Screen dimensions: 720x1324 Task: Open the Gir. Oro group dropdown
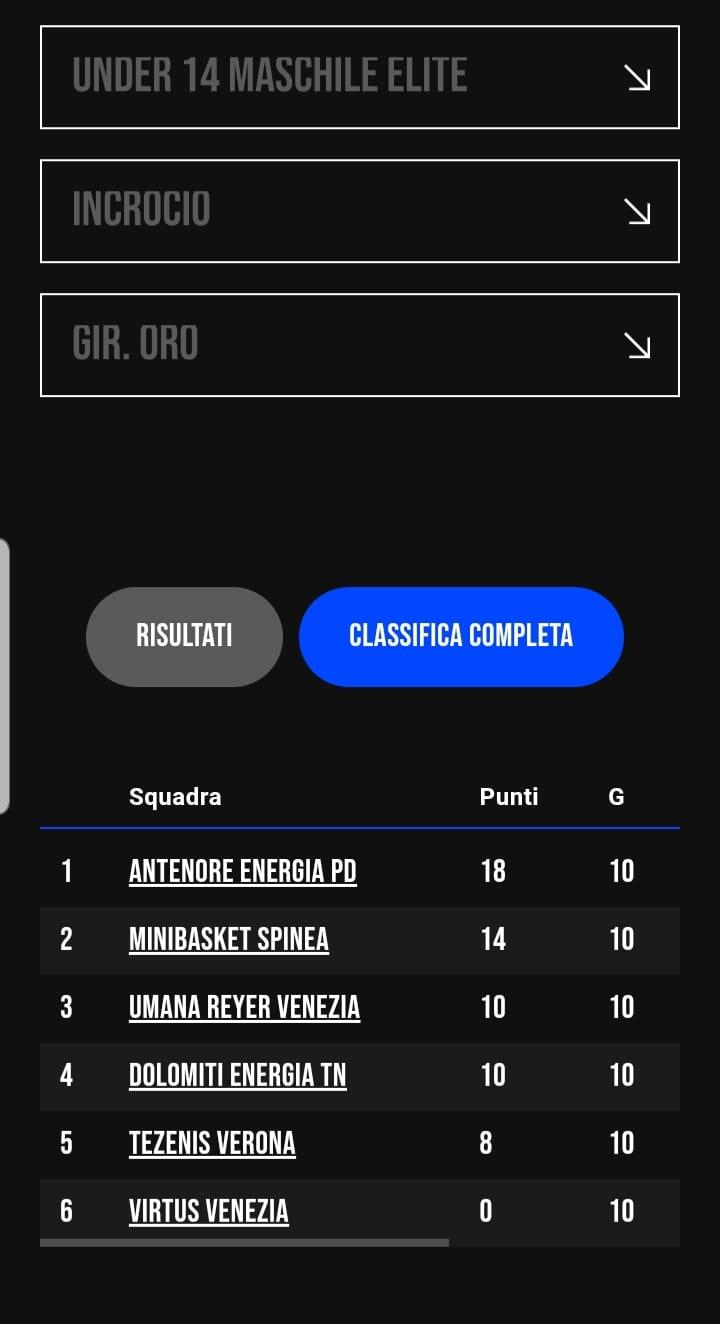pos(360,345)
